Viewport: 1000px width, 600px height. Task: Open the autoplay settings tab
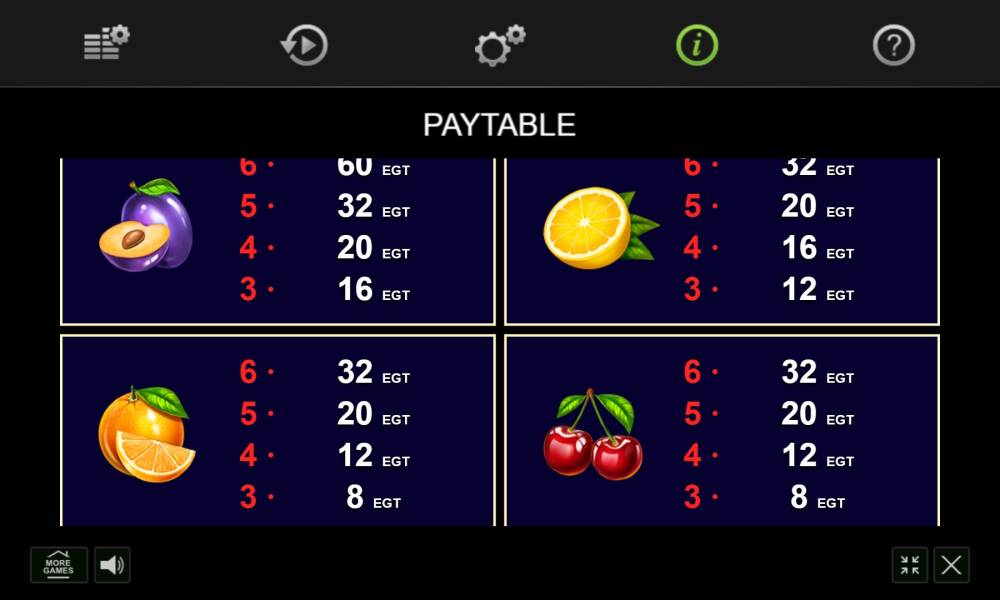coord(304,45)
